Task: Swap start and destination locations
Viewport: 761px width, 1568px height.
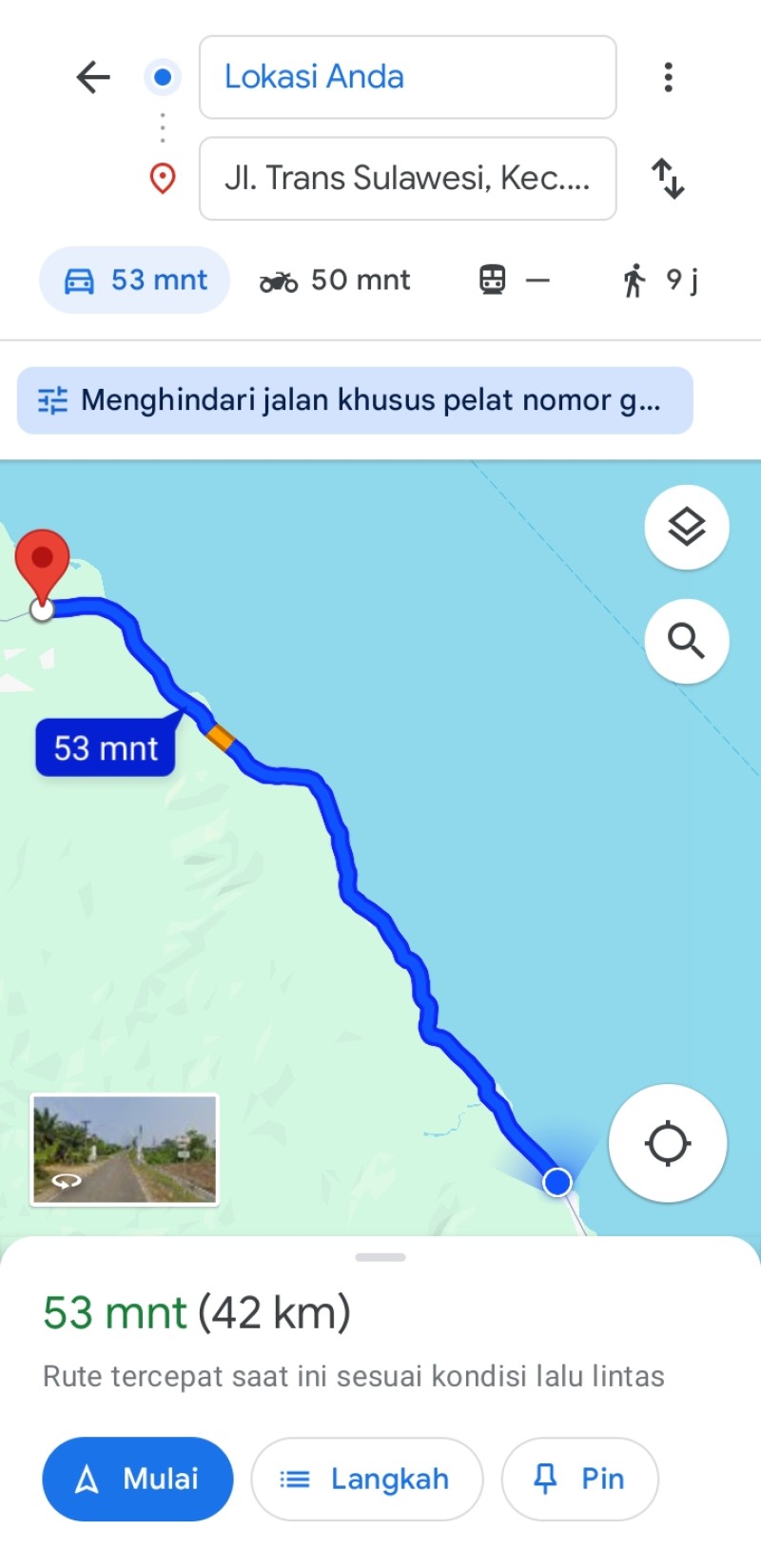Action: pyautogui.click(x=668, y=179)
